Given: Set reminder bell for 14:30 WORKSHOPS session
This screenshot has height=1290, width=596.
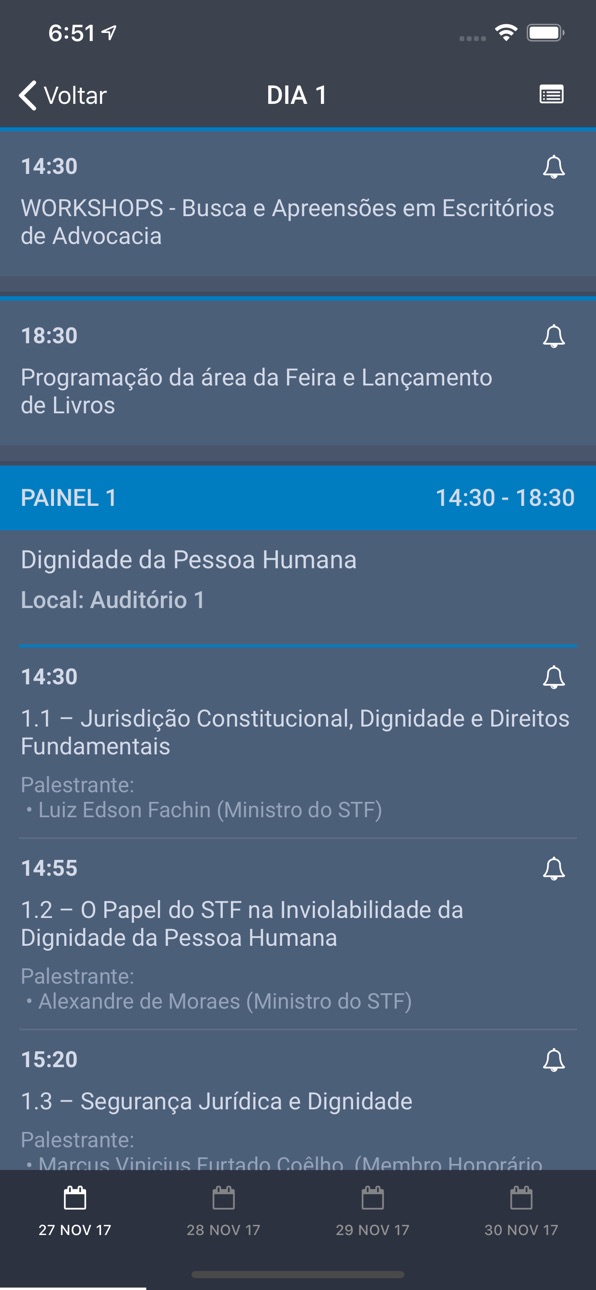Looking at the screenshot, I should tap(554, 167).
